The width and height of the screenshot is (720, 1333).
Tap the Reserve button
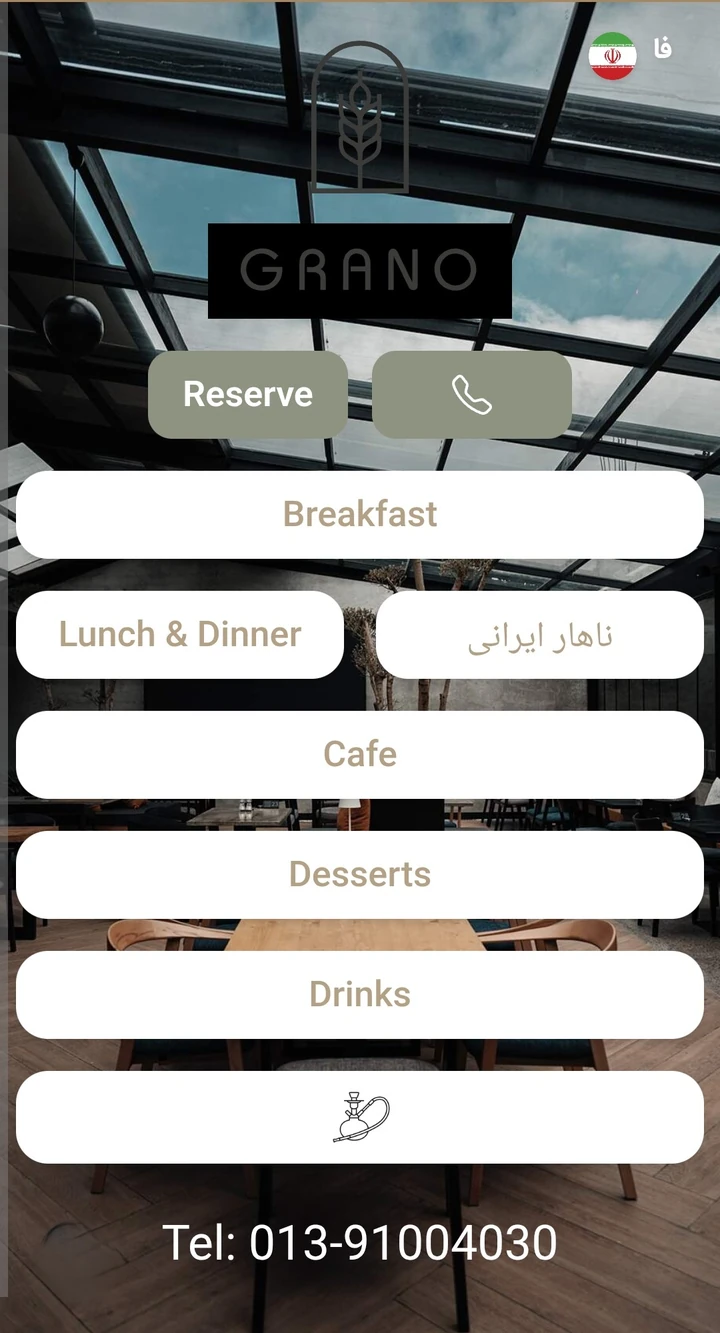(248, 394)
